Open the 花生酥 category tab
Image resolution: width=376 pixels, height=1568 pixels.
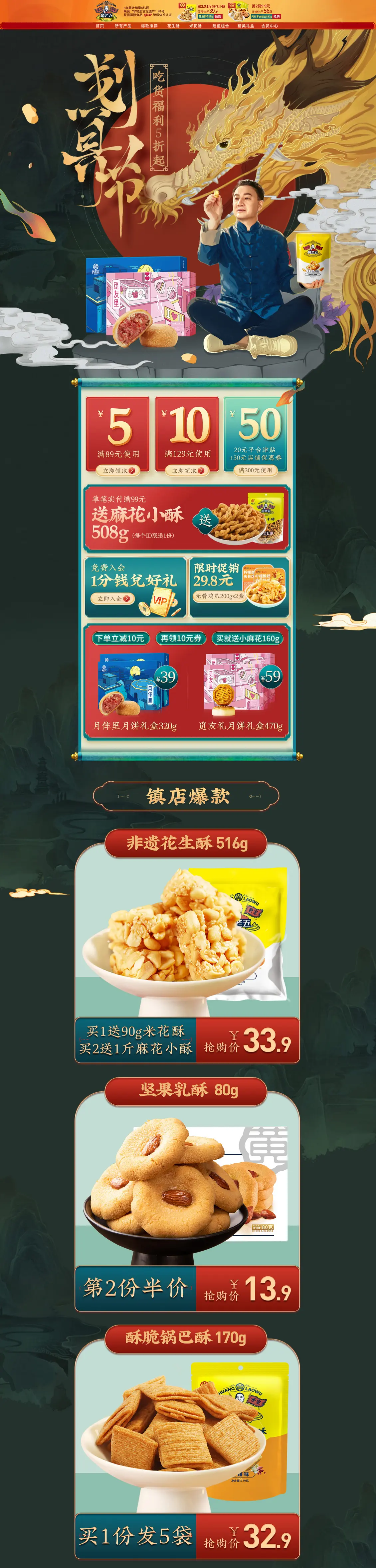click(173, 26)
